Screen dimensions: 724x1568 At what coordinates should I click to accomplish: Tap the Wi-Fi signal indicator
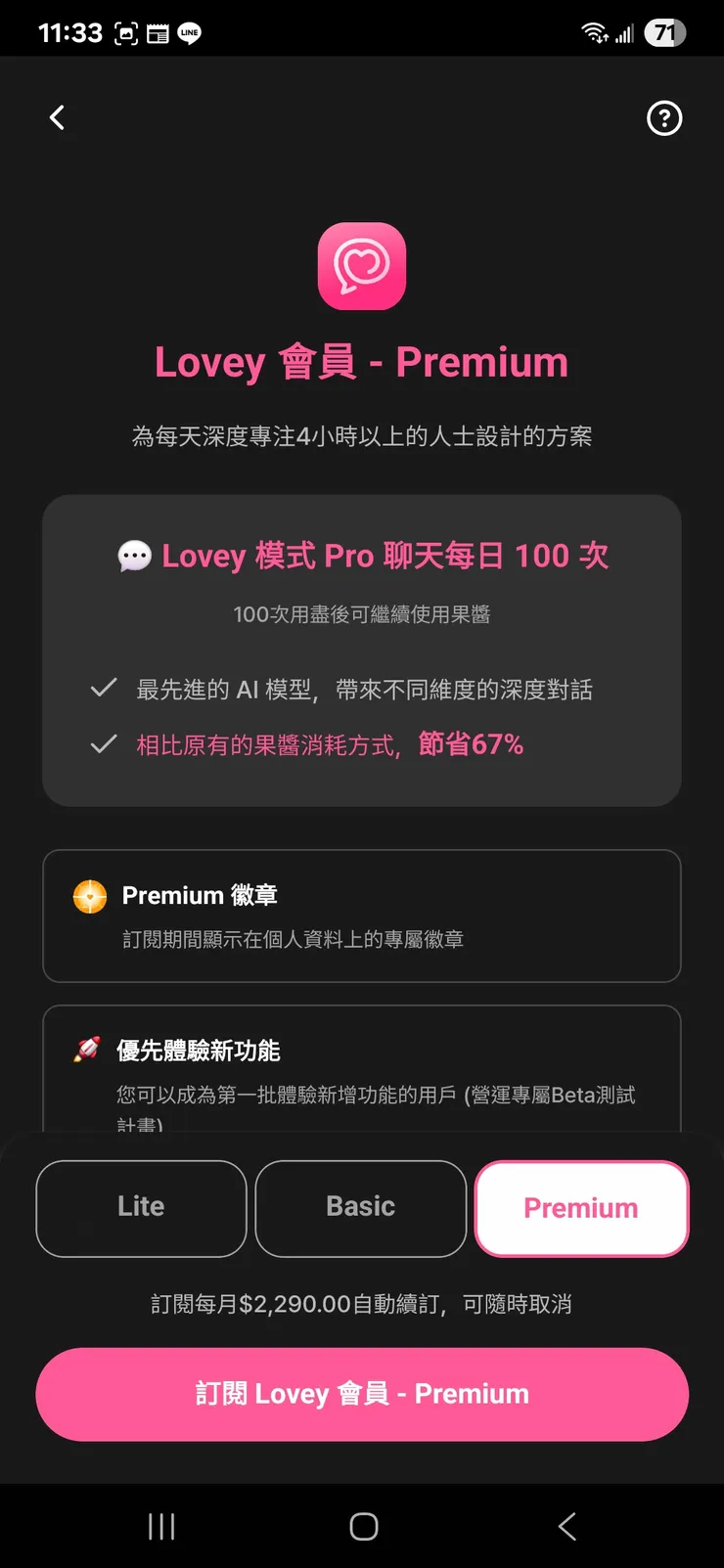tap(595, 30)
